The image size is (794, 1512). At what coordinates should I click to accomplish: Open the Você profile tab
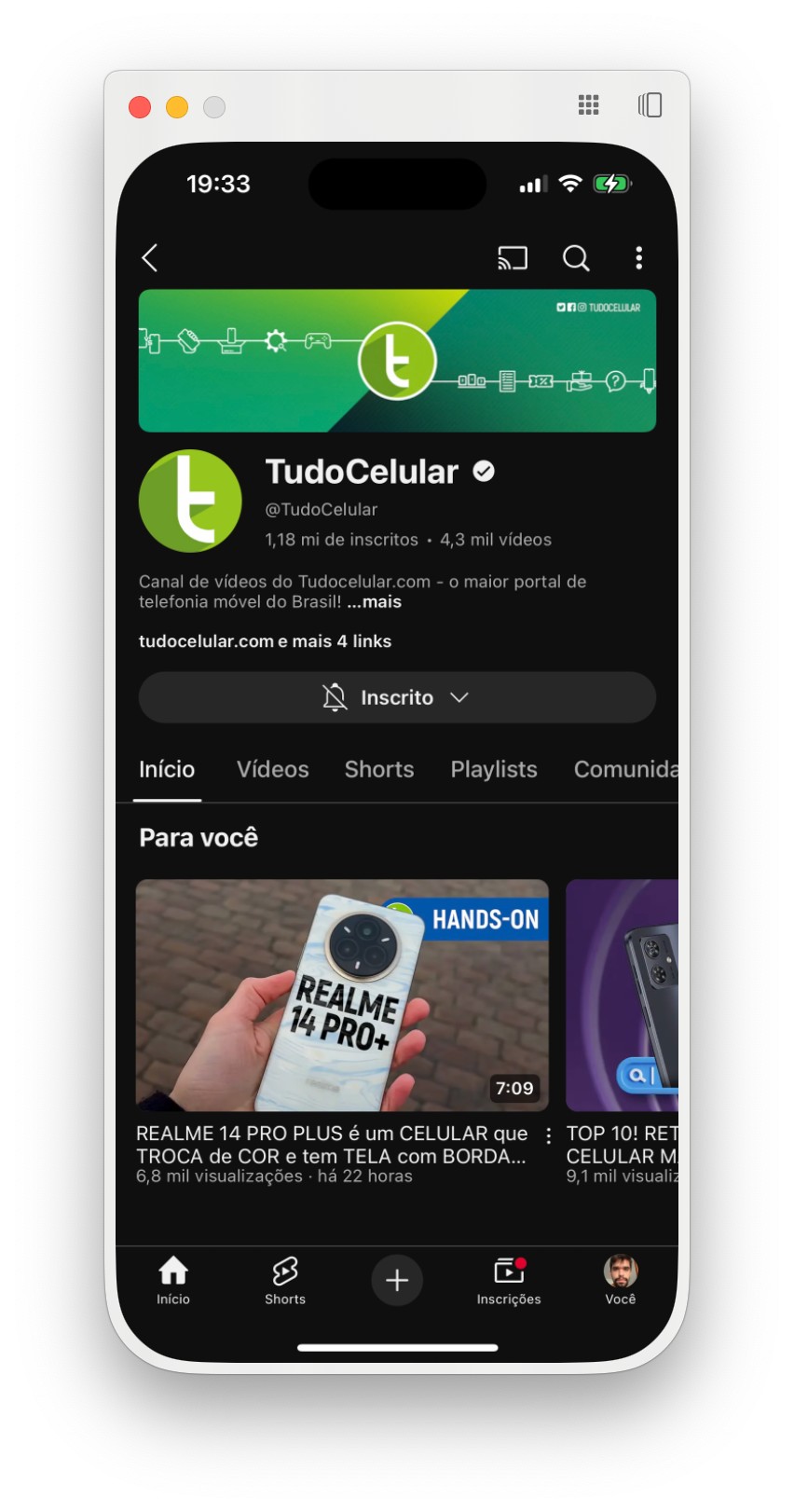[620, 1281]
